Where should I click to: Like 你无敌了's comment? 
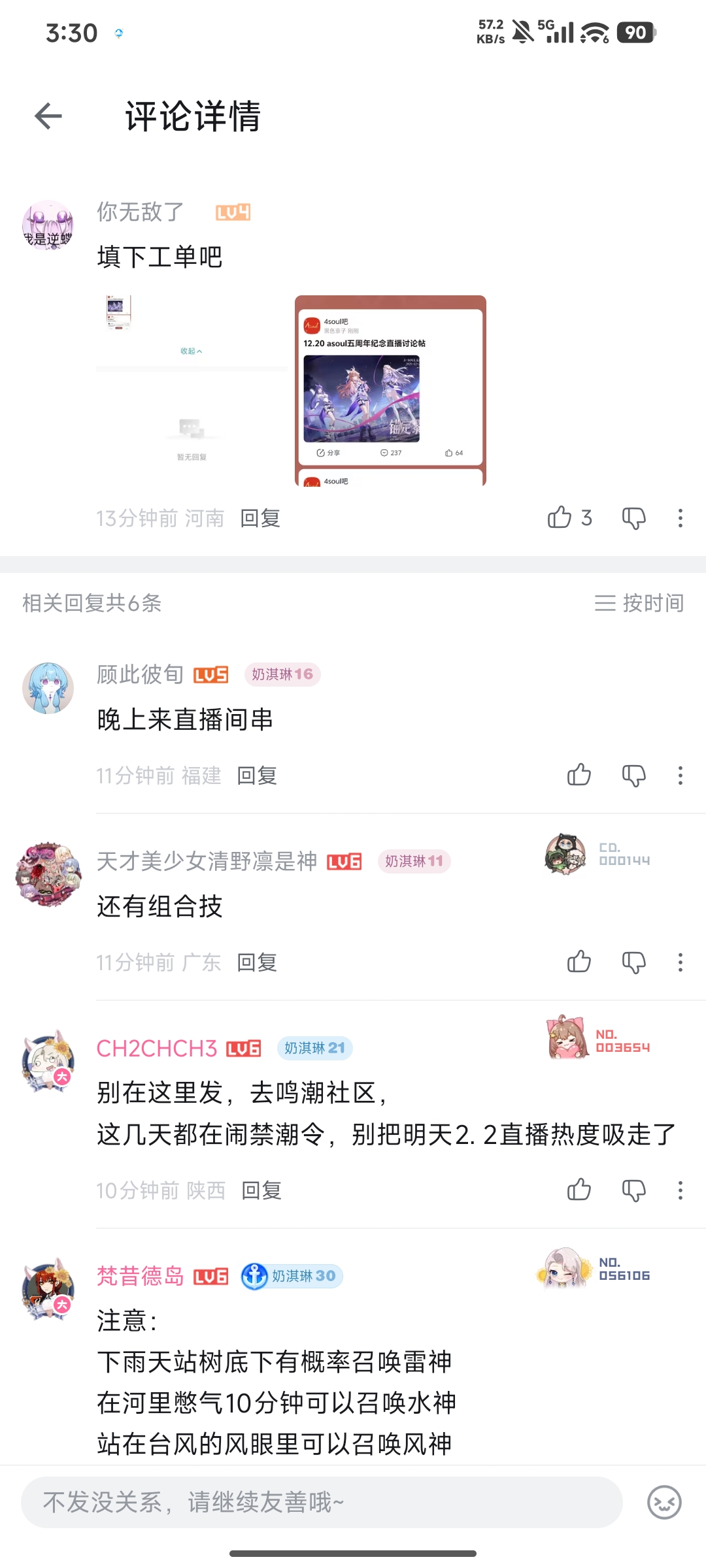[x=560, y=517]
